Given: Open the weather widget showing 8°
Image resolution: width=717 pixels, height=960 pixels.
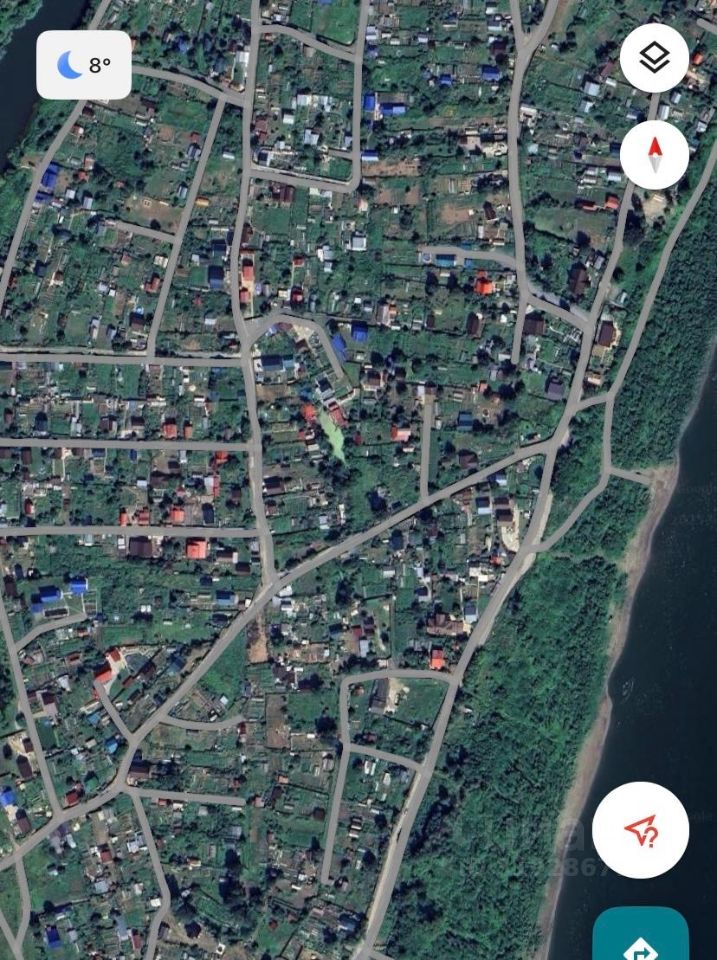Looking at the screenshot, I should (x=84, y=65).
